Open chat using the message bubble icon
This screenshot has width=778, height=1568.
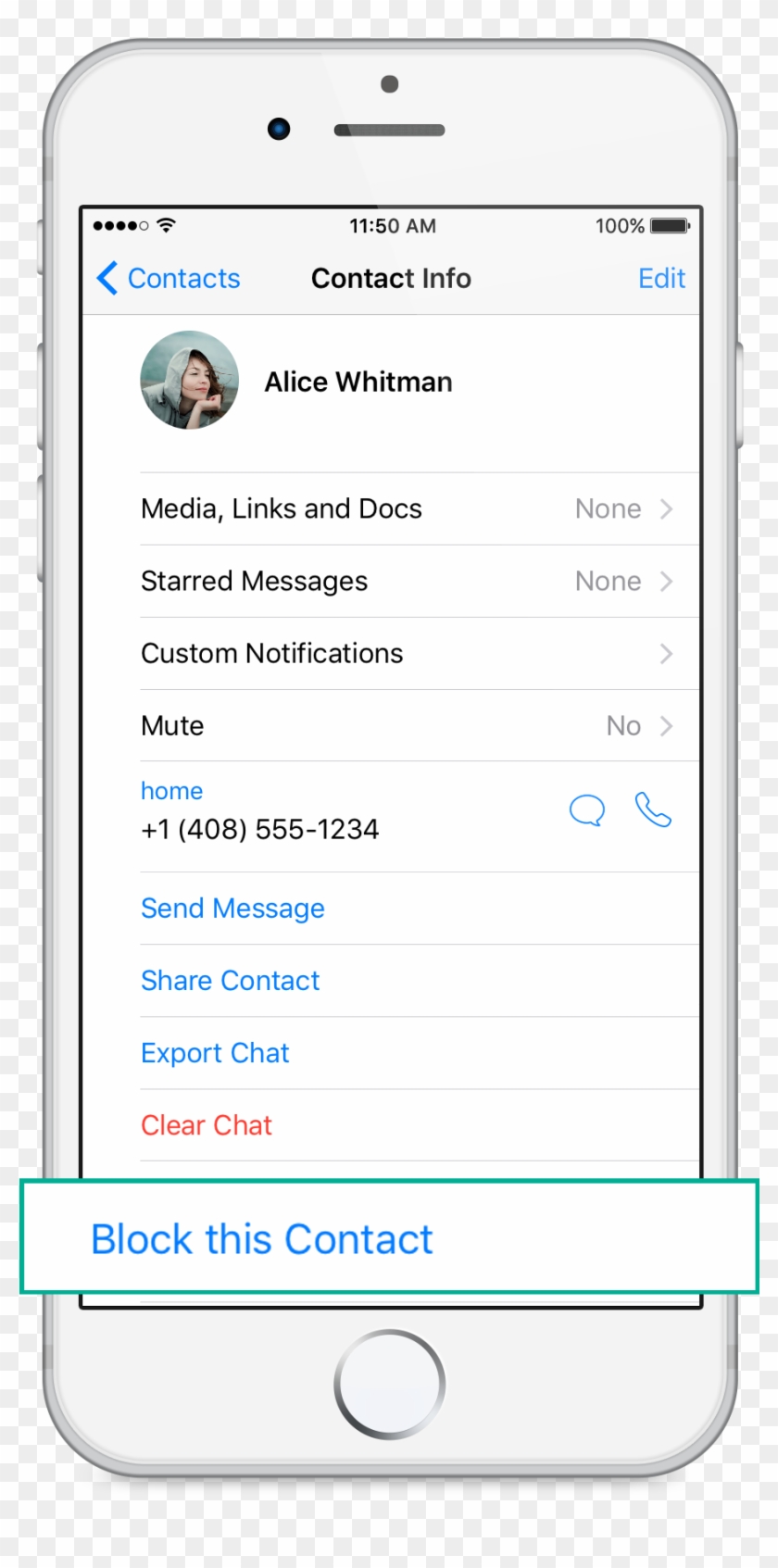pyautogui.click(x=586, y=810)
